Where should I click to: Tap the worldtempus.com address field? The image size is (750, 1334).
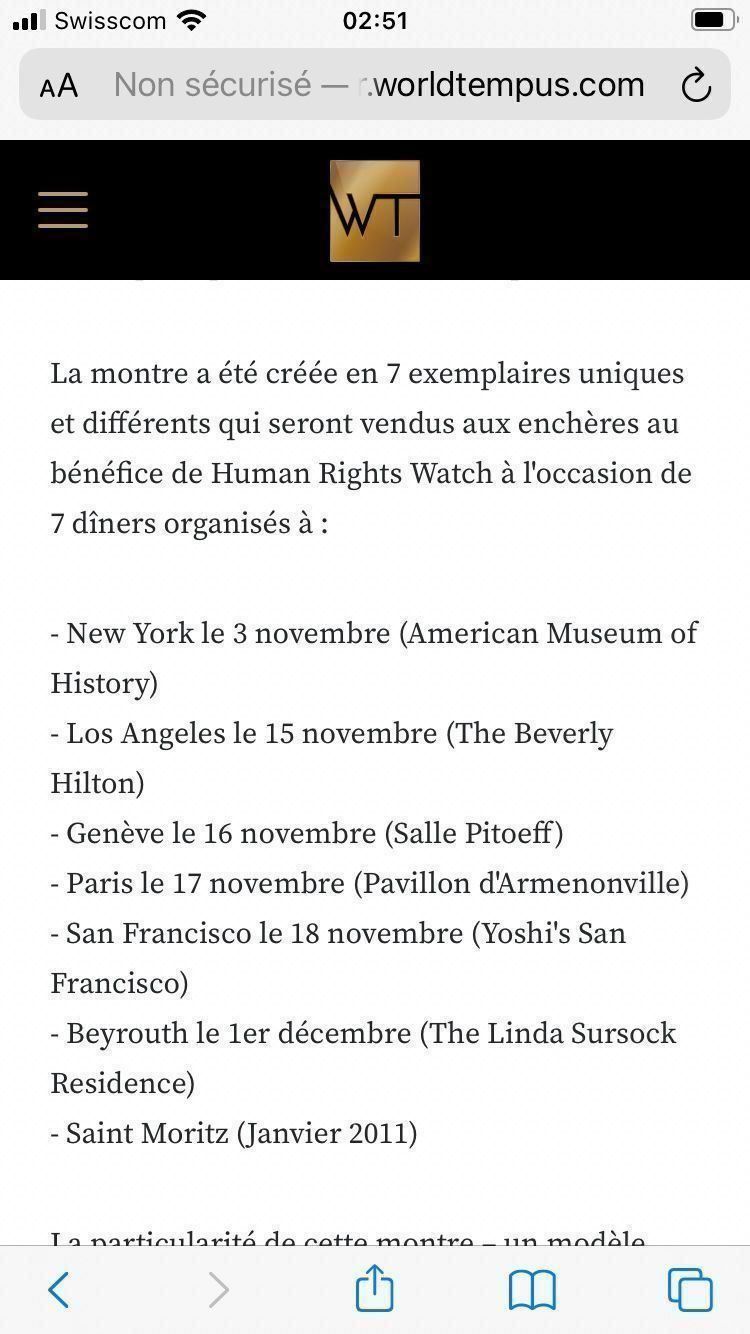[379, 85]
